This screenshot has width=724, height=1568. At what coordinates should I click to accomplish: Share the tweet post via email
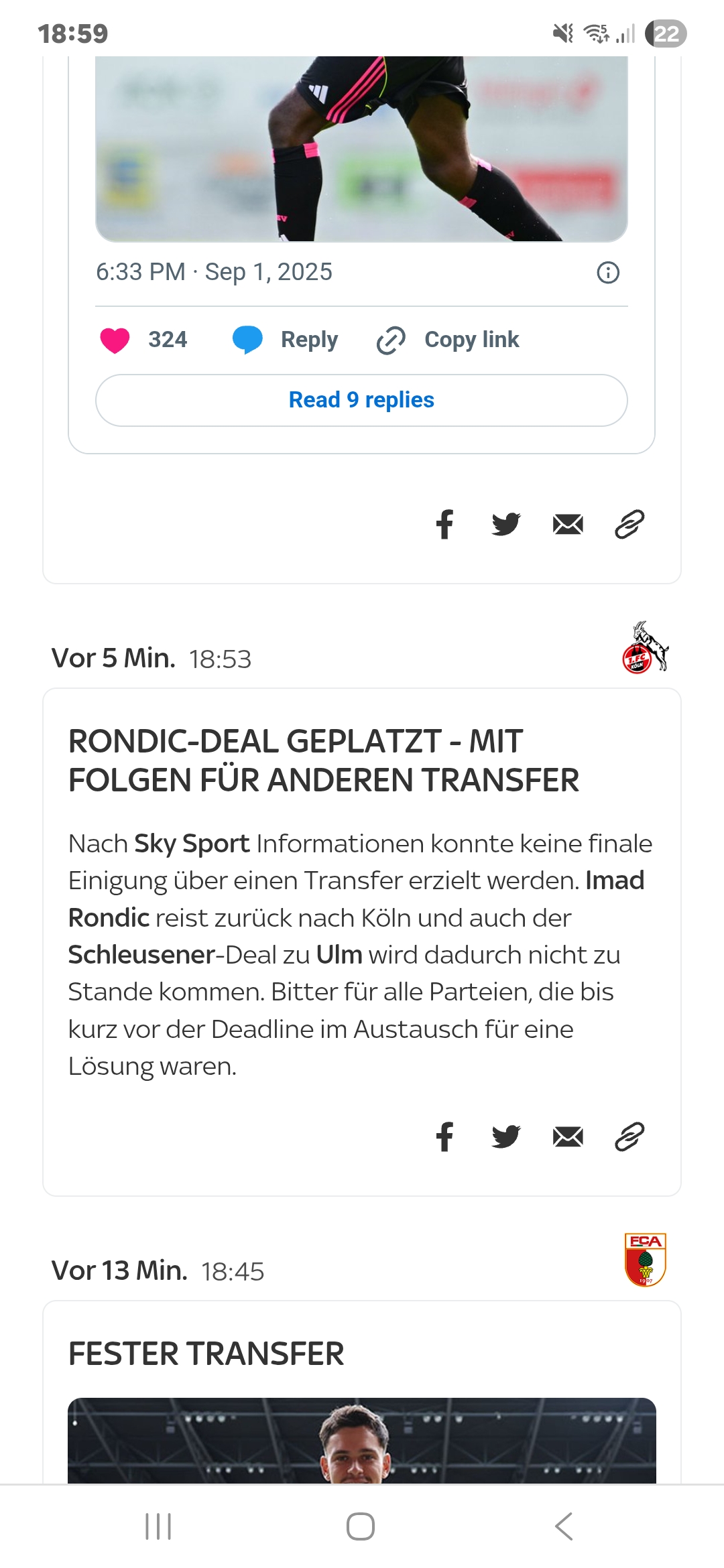click(x=568, y=524)
